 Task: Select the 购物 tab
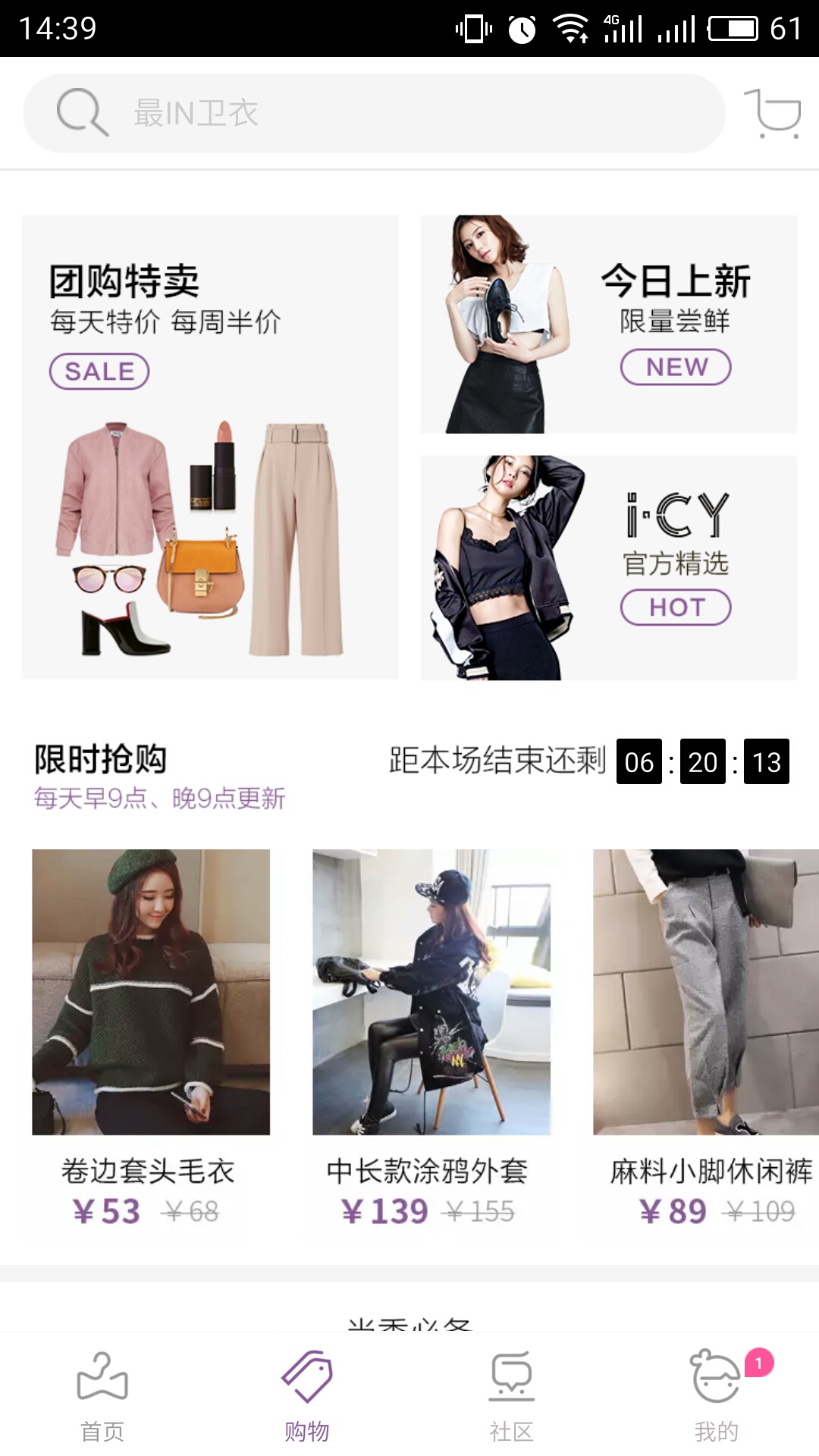tap(307, 1395)
